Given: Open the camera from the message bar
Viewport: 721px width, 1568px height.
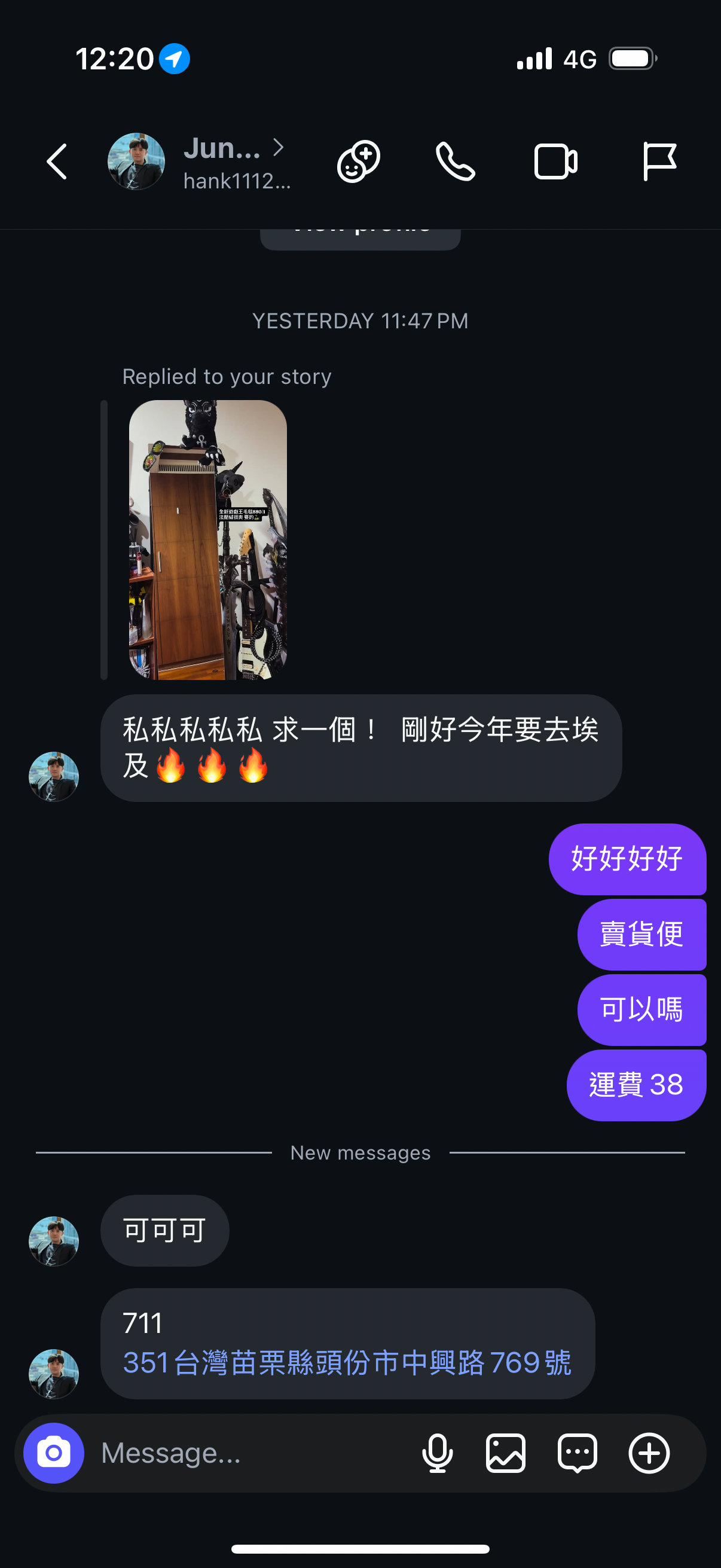Looking at the screenshot, I should (x=54, y=1453).
